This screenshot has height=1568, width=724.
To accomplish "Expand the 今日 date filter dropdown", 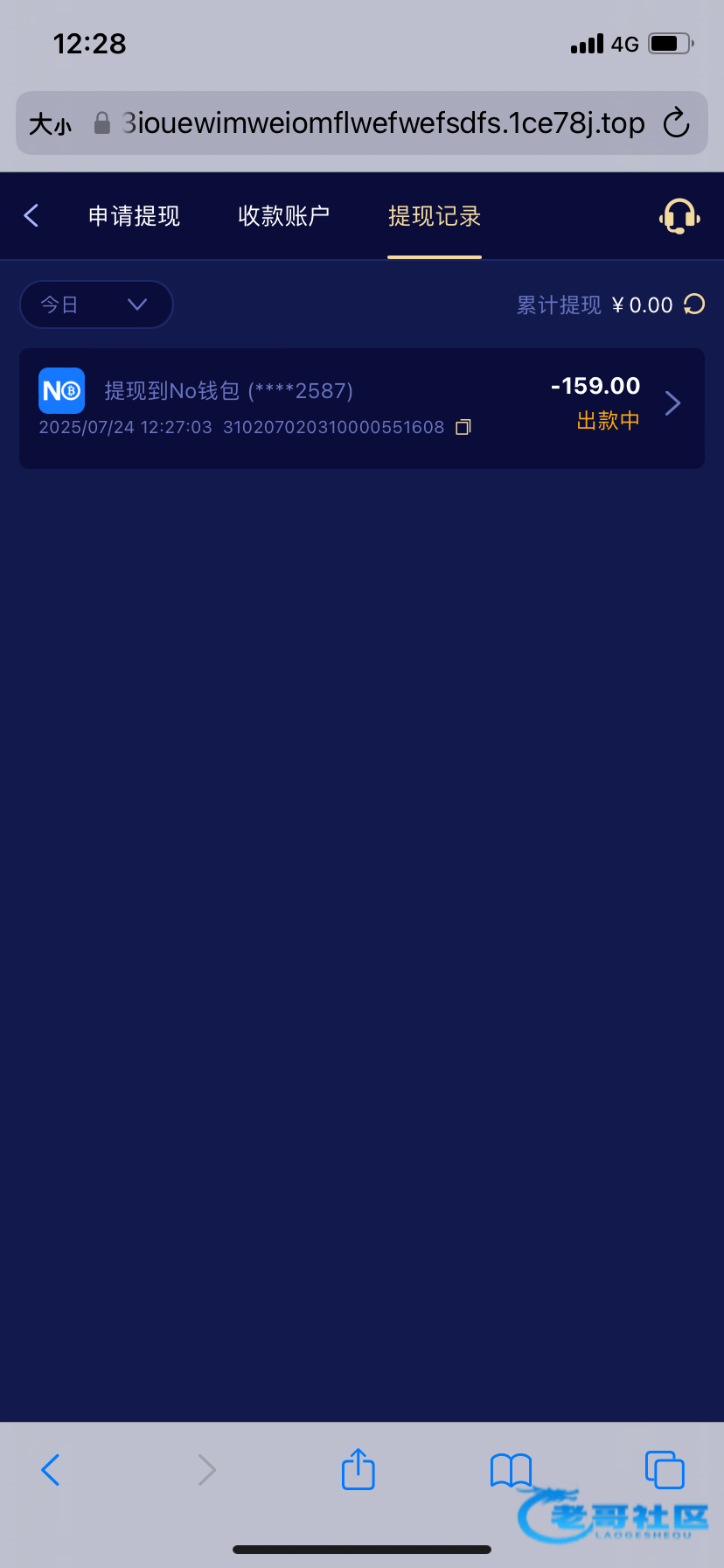I will [96, 304].
